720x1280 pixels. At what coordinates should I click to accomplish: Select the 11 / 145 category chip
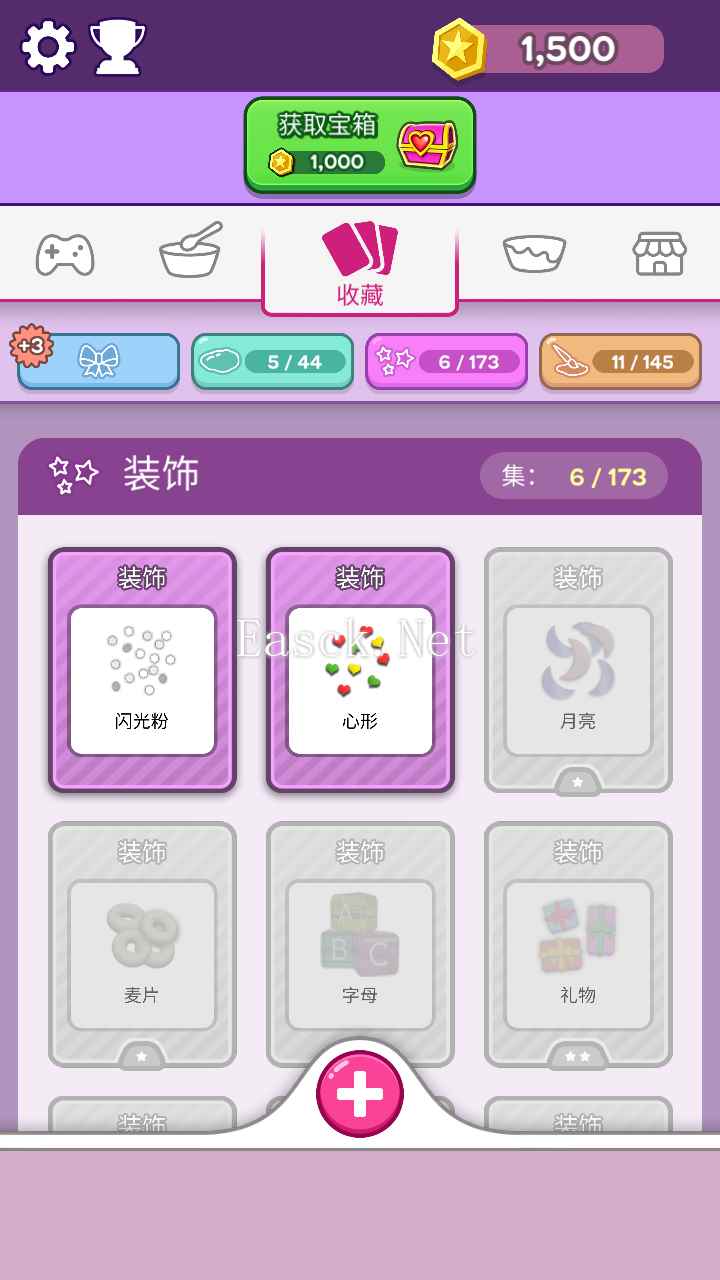pyautogui.click(x=620, y=361)
